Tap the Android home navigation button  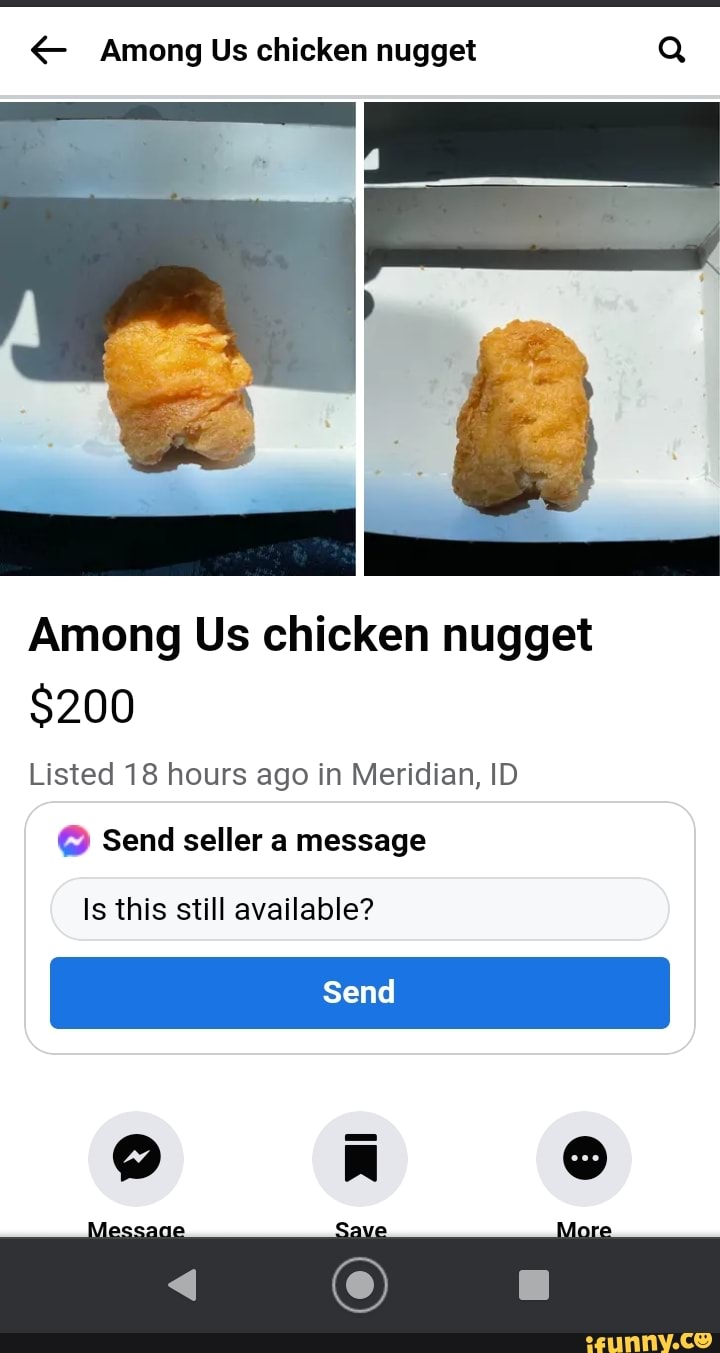tap(360, 1285)
